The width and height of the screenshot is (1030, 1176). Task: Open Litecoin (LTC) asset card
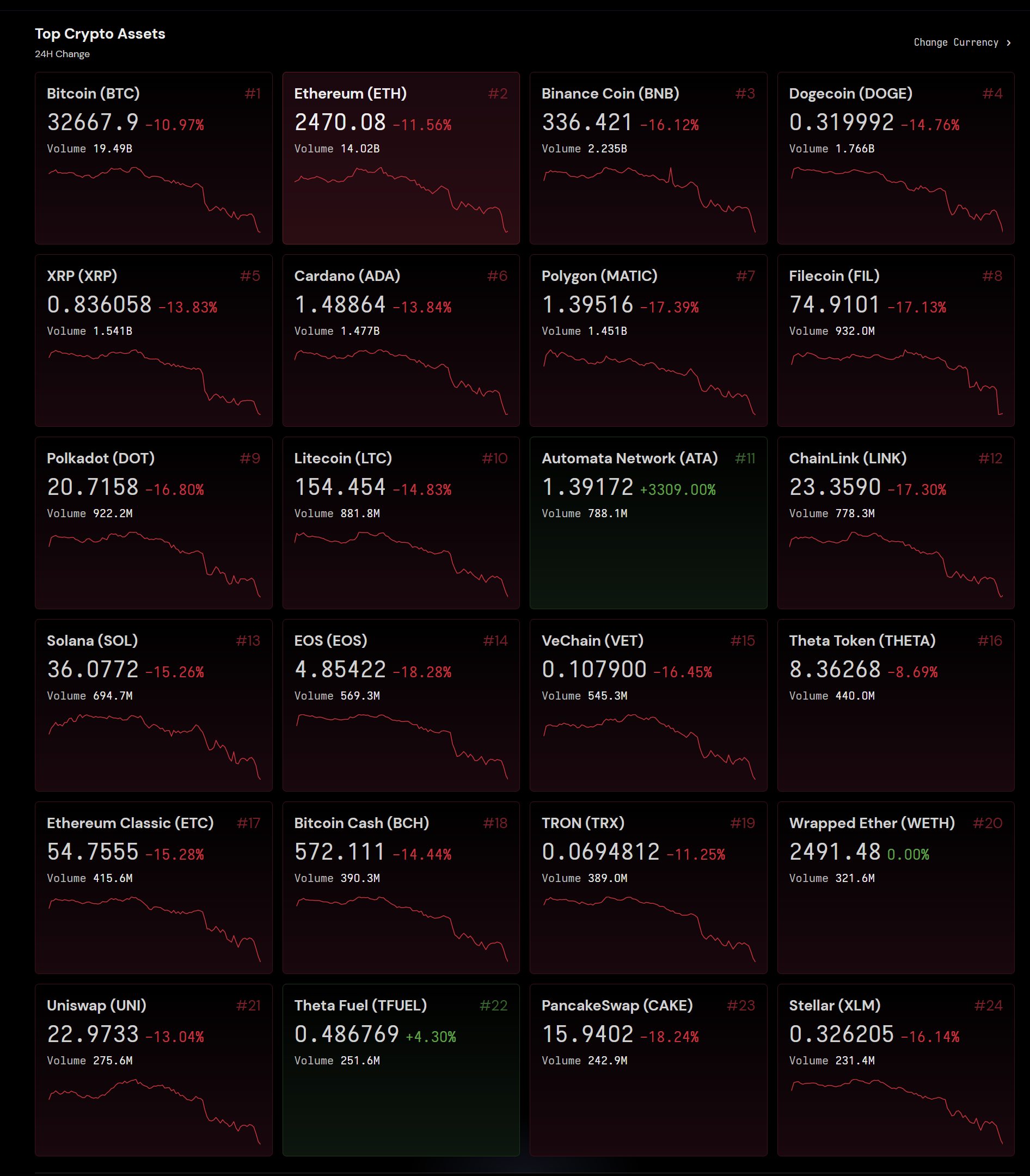(x=401, y=523)
